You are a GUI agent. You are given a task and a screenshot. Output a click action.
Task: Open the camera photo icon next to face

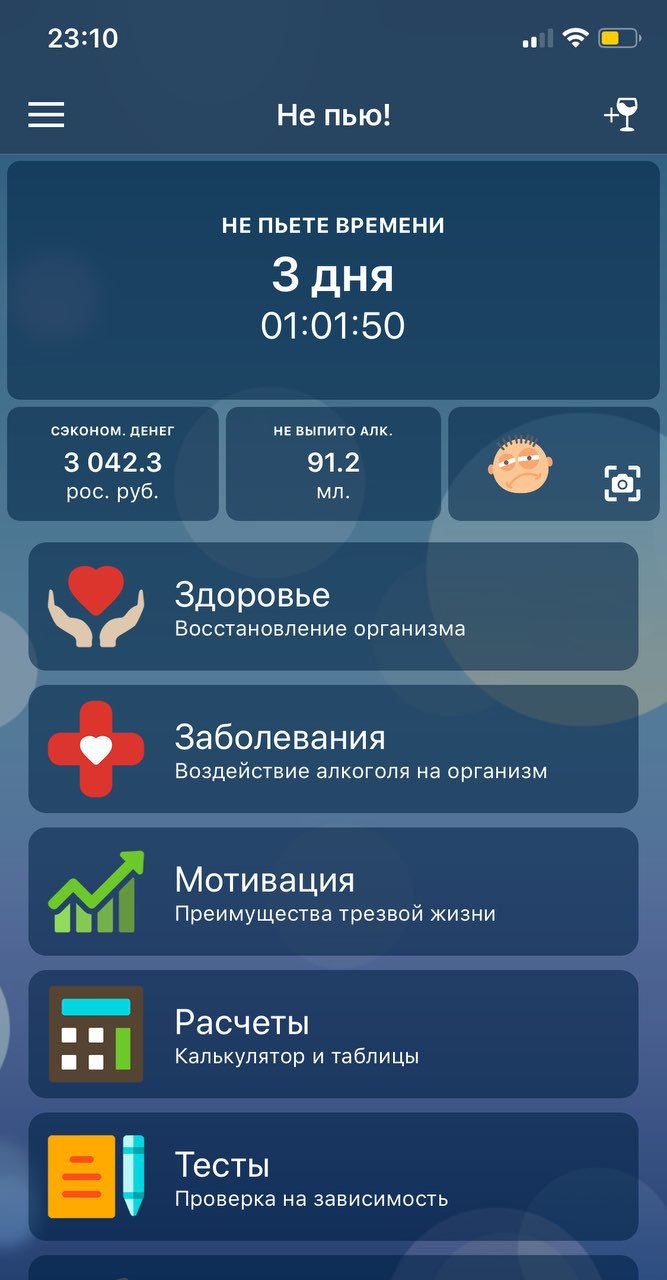tap(622, 484)
